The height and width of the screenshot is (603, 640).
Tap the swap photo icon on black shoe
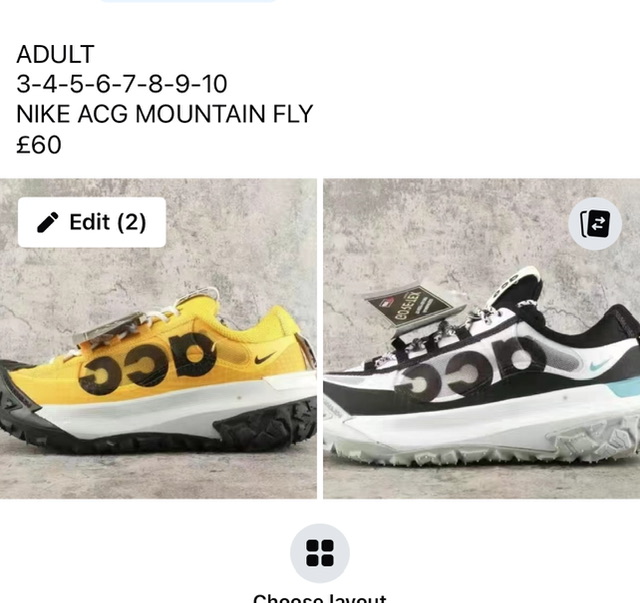pos(595,223)
